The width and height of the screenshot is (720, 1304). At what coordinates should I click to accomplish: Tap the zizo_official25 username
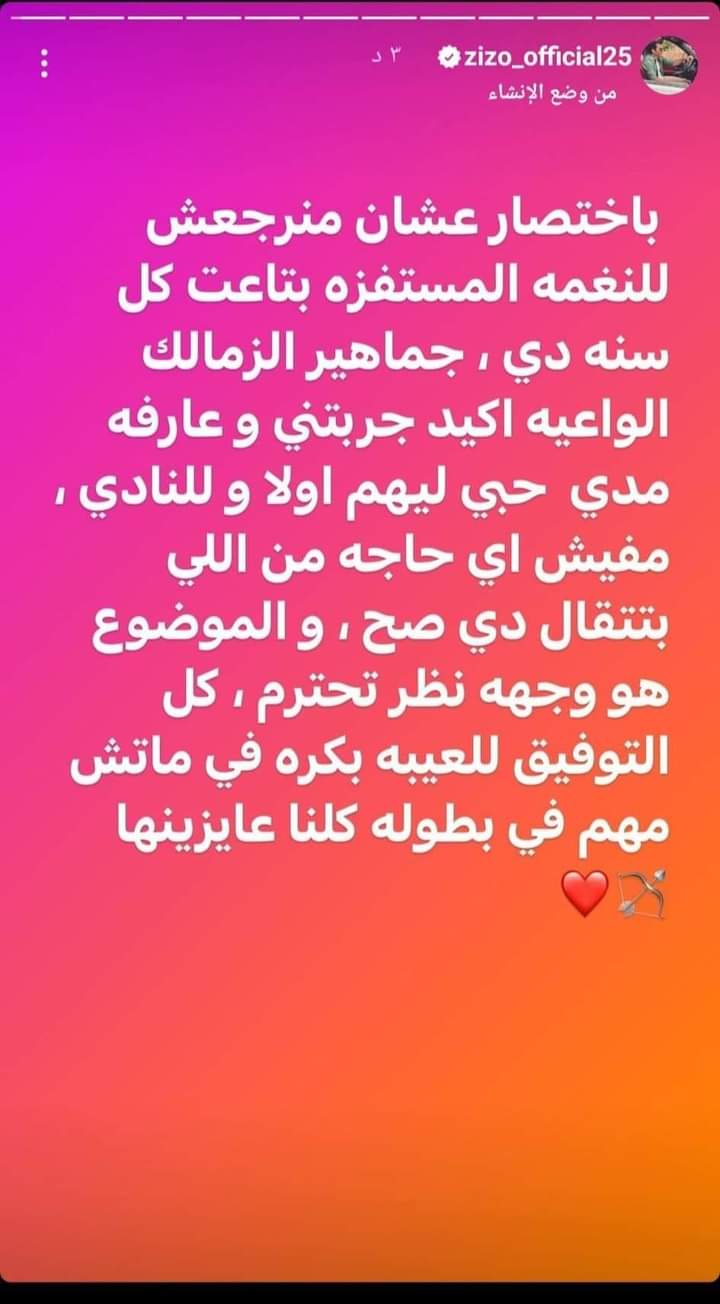coord(546,58)
